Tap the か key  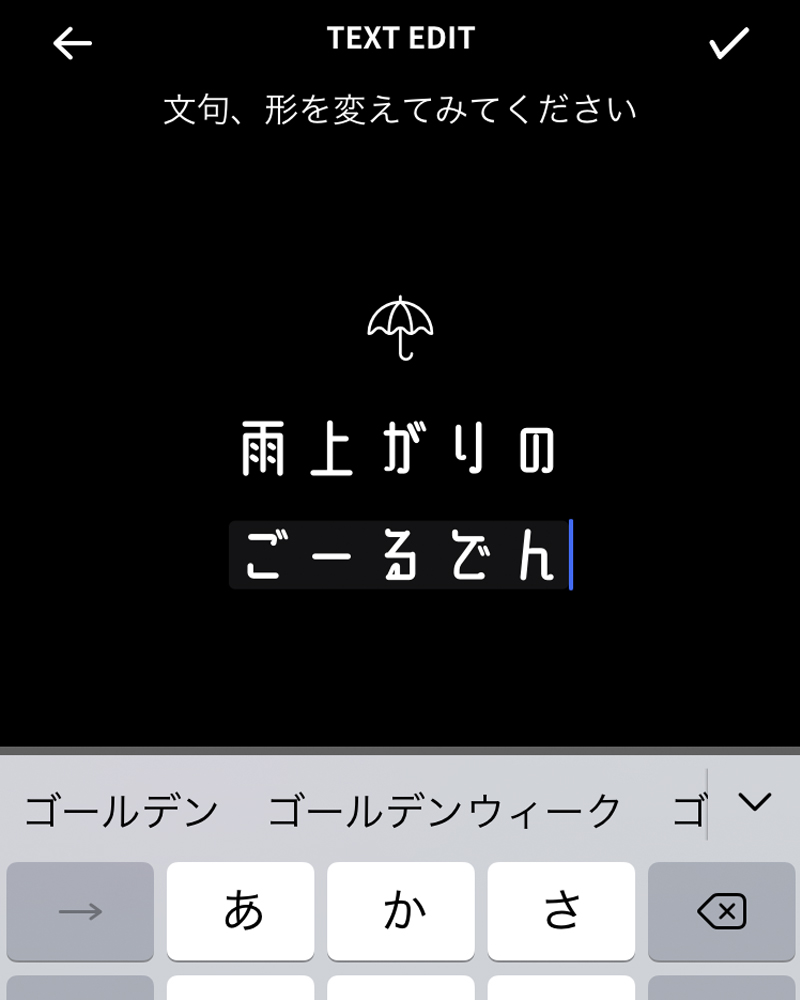400,910
